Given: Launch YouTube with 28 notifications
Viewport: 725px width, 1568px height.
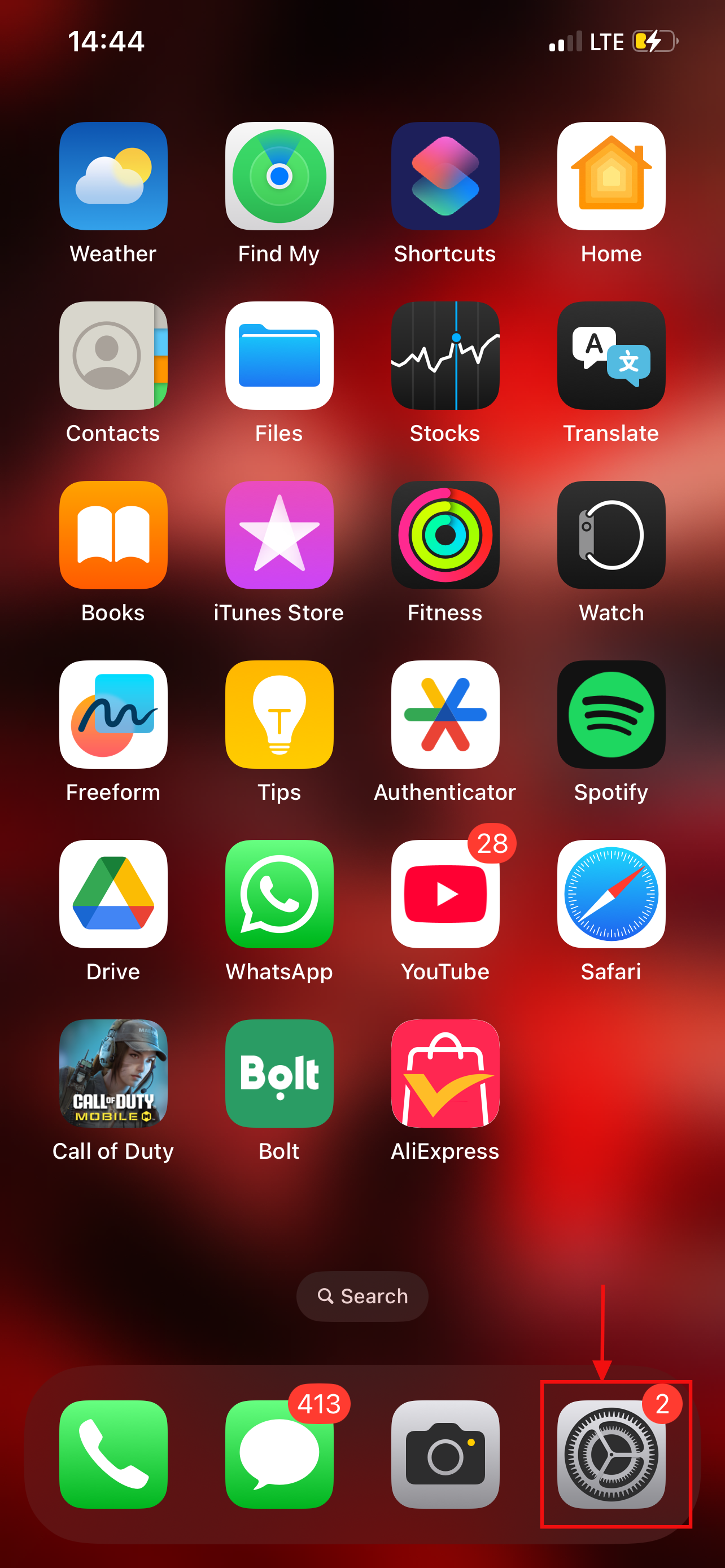Looking at the screenshot, I should click(x=445, y=894).
